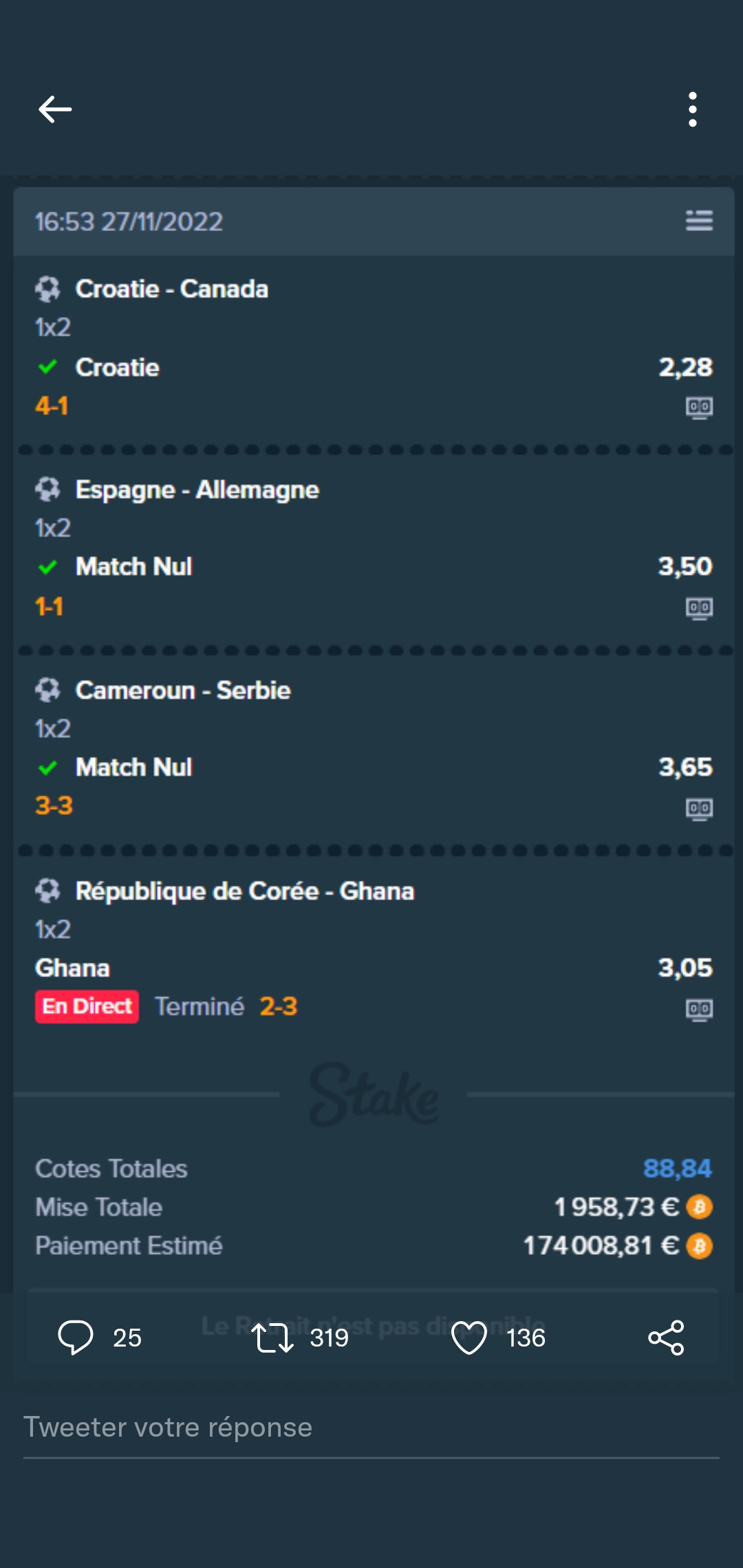Open the three-dot overflow menu
This screenshot has height=1568, width=743.
click(x=692, y=109)
